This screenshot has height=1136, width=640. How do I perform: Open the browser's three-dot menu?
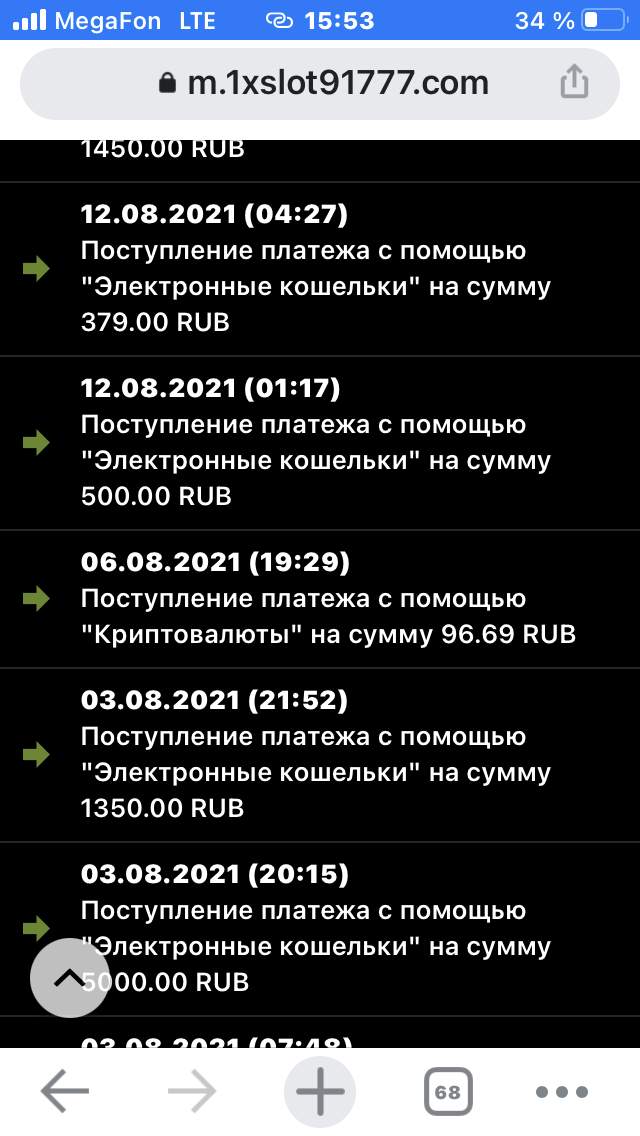(x=573, y=1092)
